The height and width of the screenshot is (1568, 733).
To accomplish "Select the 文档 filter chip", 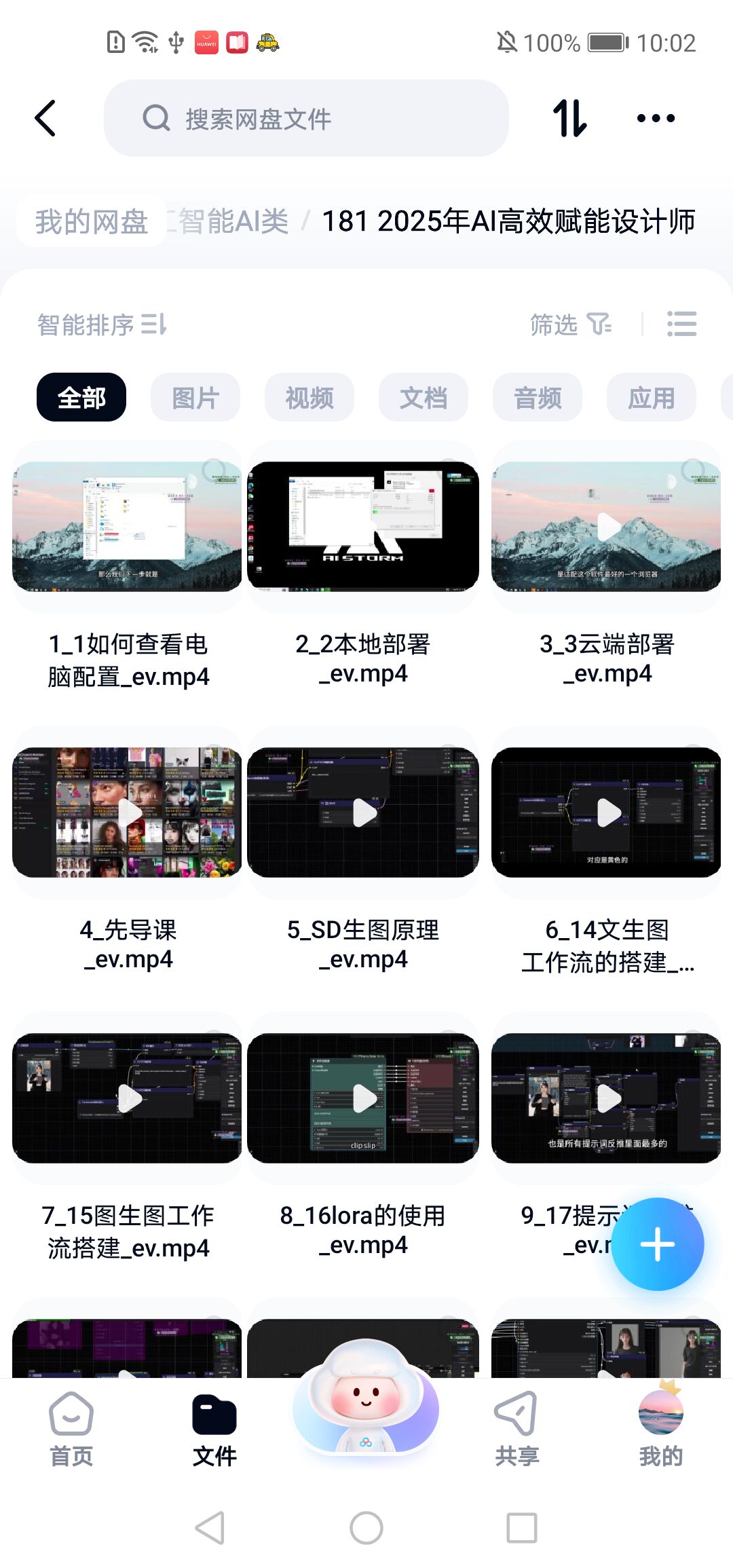I will click(x=424, y=397).
